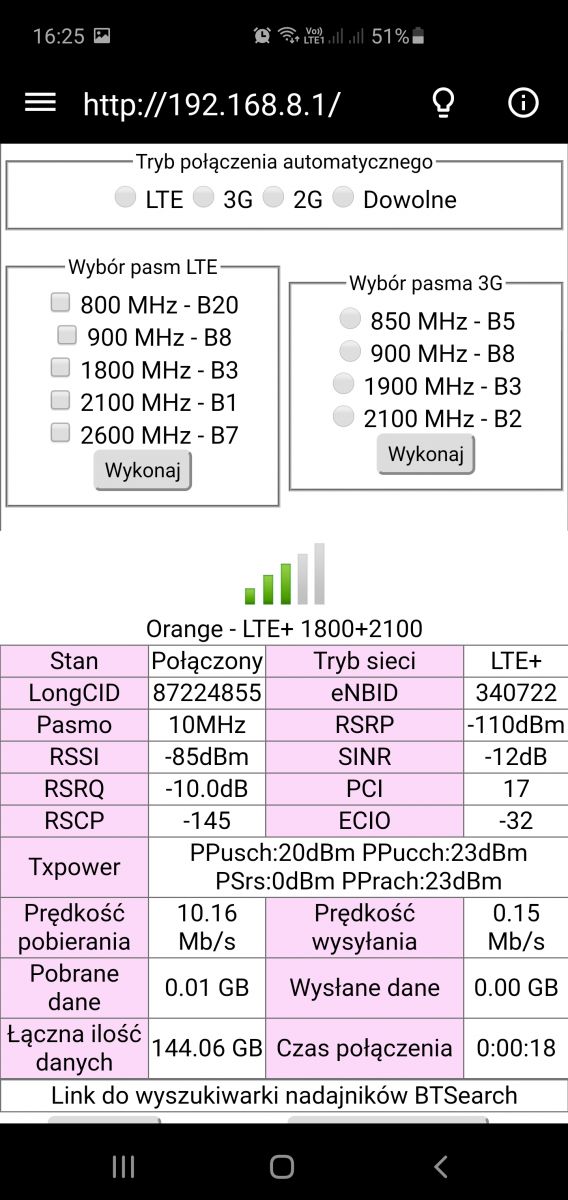Open the info icon
Image resolution: width=568 pixels, height=1200 pixels.
[523, 102]
